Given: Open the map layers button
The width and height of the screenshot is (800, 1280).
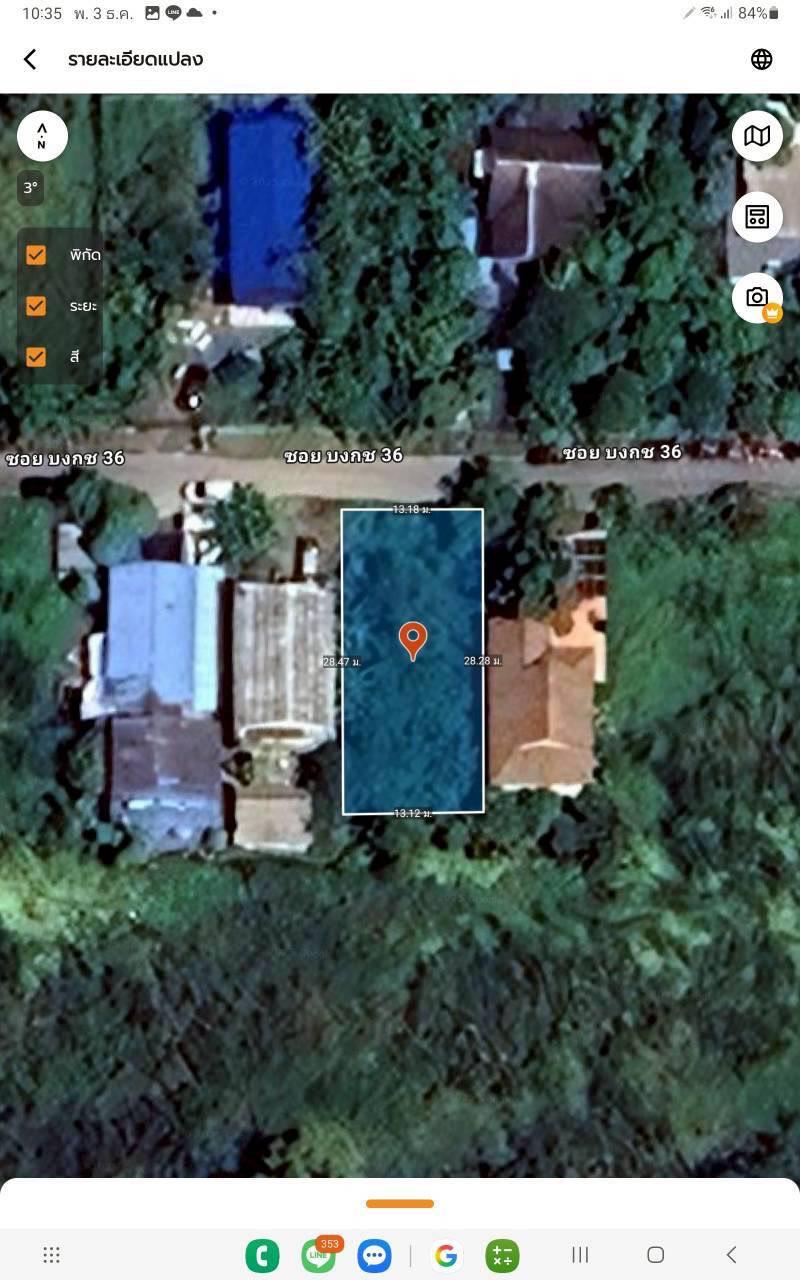Looking at the screenshot, I should (757, 136).
